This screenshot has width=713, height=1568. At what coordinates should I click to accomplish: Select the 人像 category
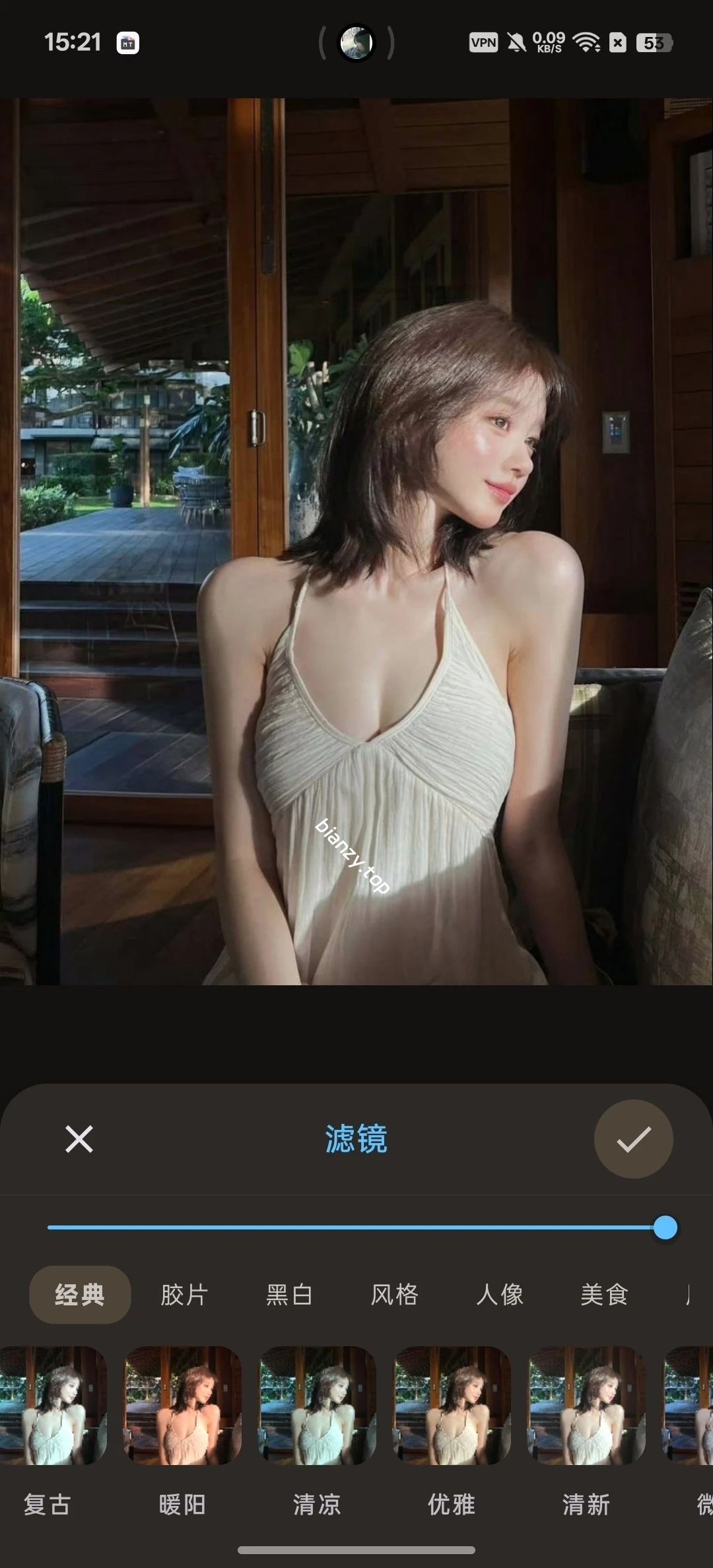[x=500, y=1295]
